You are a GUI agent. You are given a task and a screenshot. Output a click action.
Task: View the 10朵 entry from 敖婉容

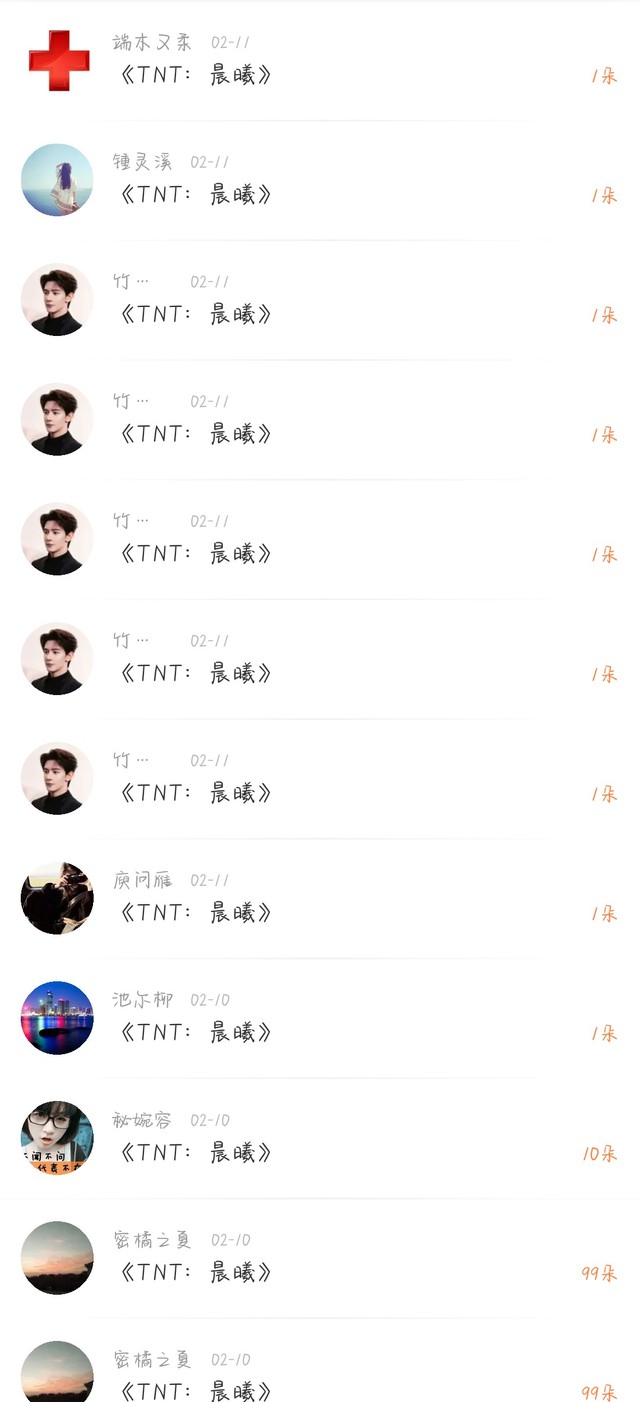point(320,1138)
